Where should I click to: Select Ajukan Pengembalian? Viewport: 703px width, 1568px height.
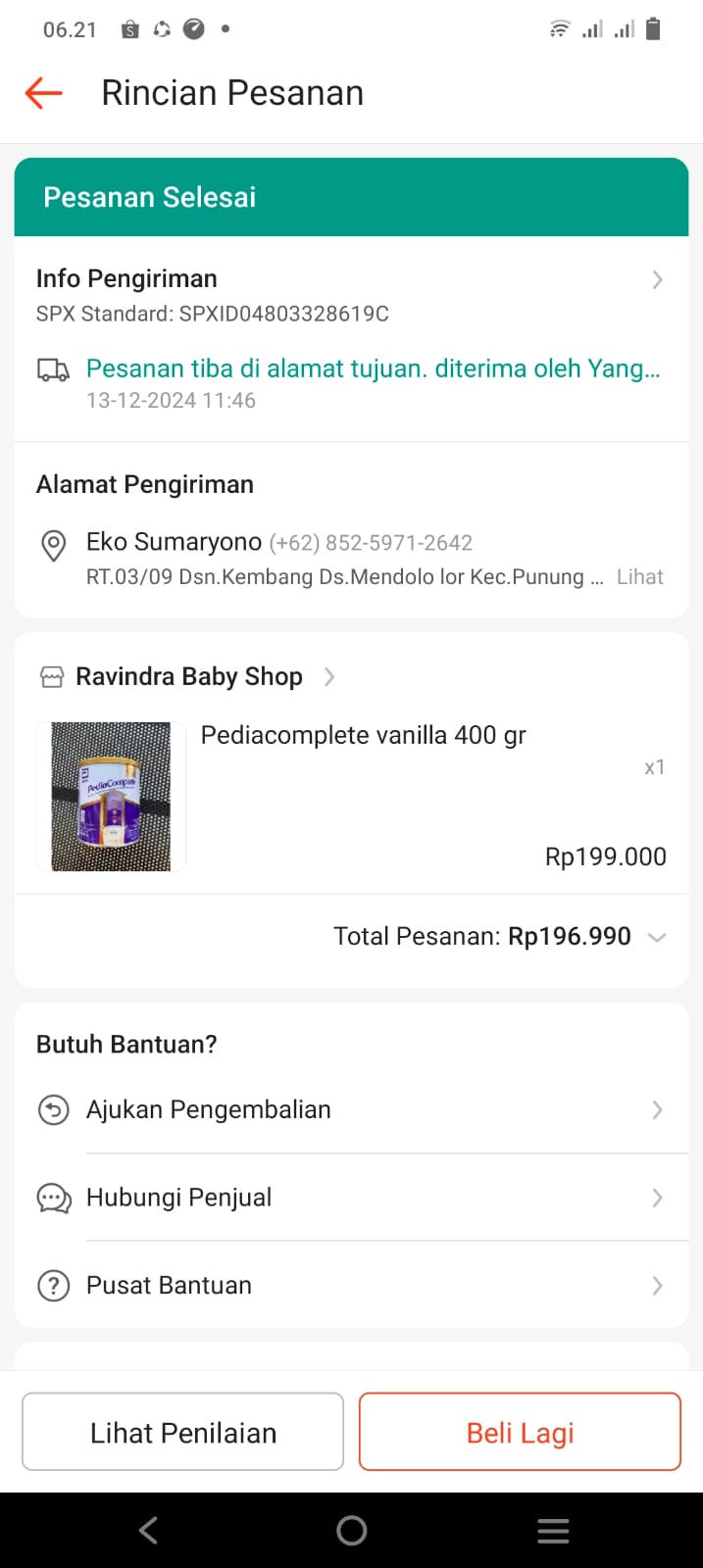351,1109
